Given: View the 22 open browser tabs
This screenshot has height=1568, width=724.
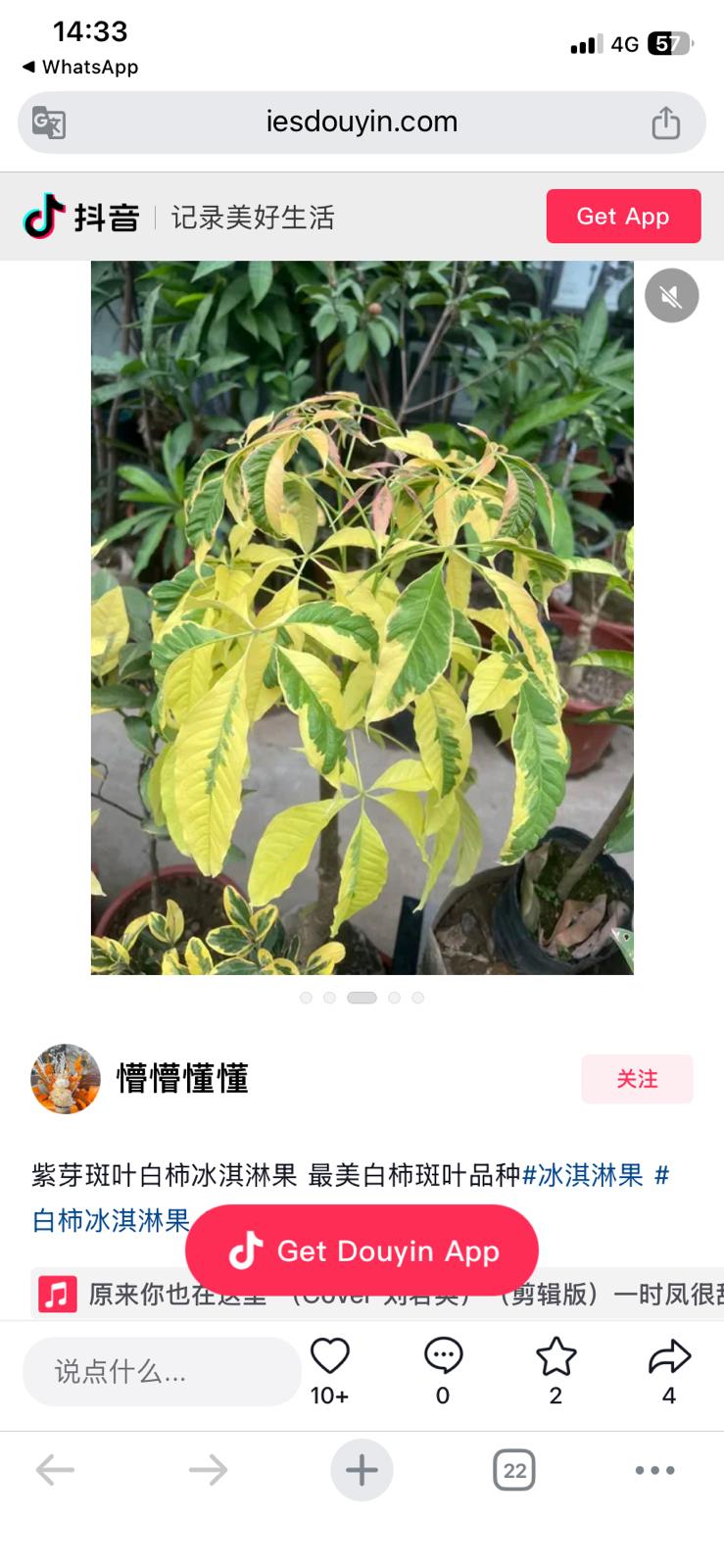Looking at the screenshot, I should point(514,1470).
